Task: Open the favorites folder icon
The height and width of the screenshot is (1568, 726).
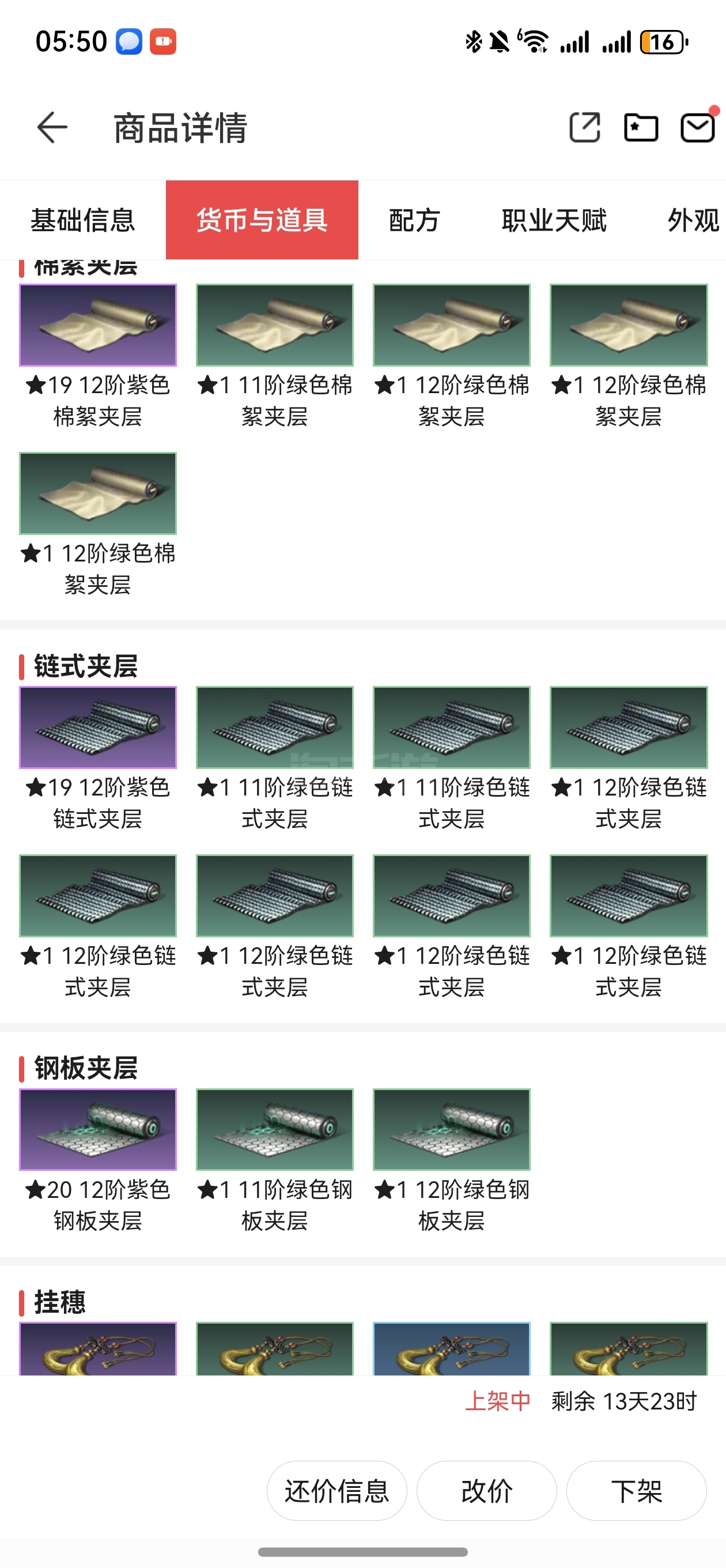Action: [641, 128]
